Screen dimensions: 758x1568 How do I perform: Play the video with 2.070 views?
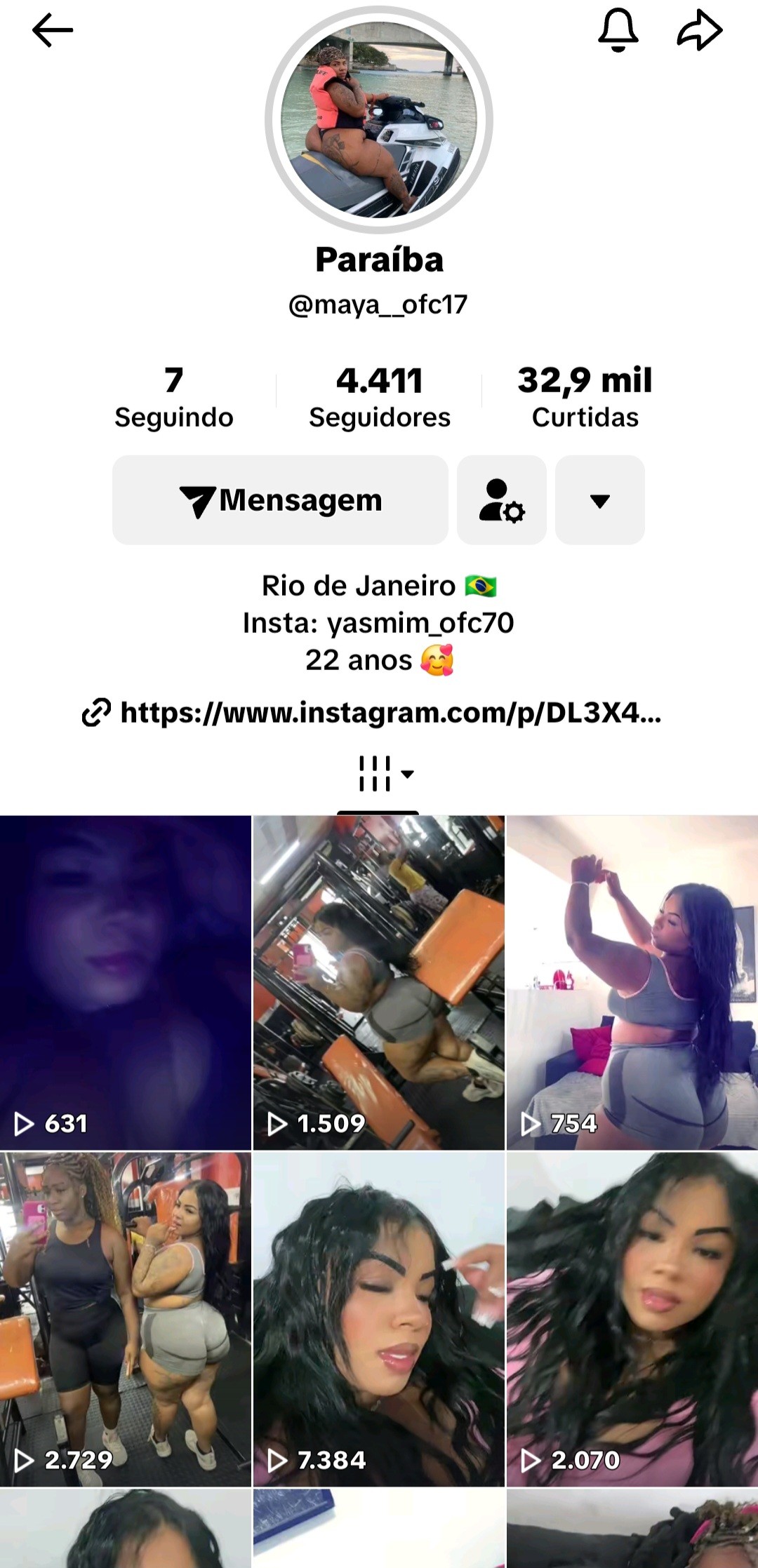coord(632,1319)
